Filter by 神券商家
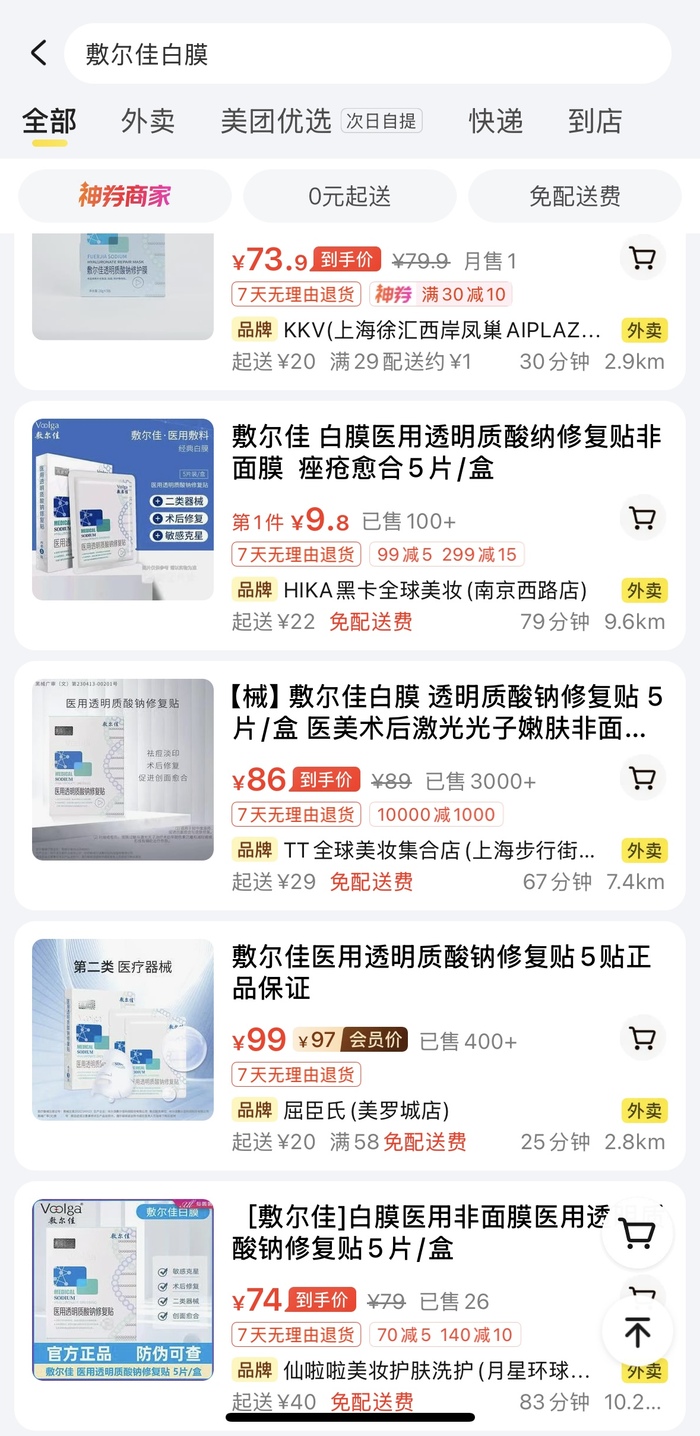Viewport: 700px width, 1436px height. (125, 196)
